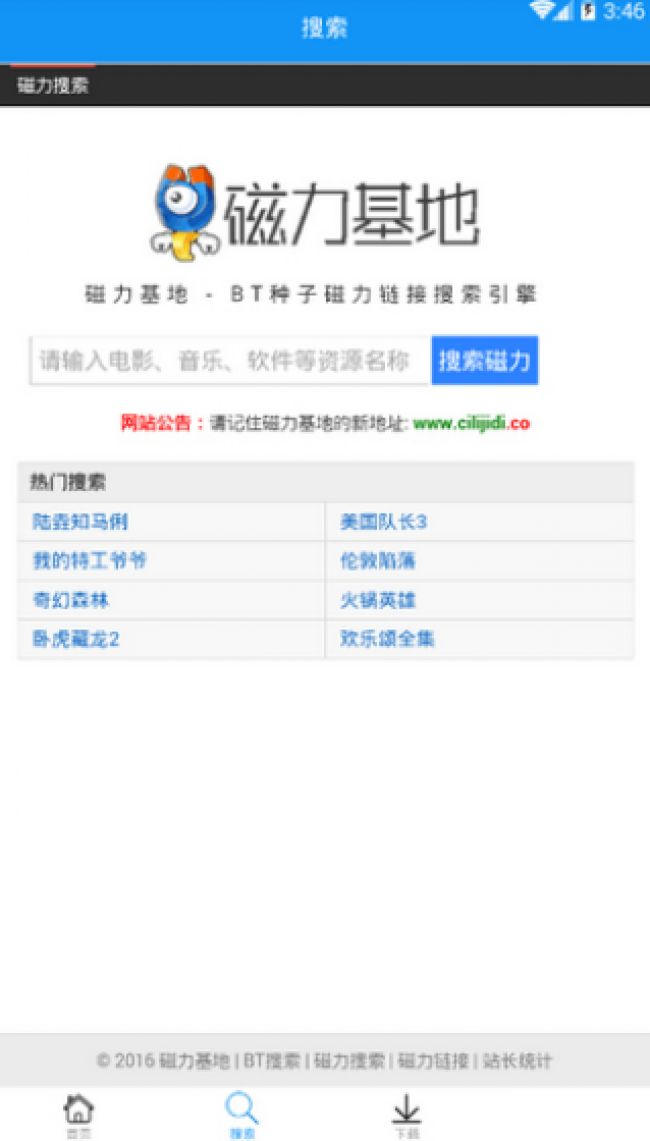Open hot search 欢乐颂全集
This screenshot has height=1141, width=650.
tap(387, 640)
